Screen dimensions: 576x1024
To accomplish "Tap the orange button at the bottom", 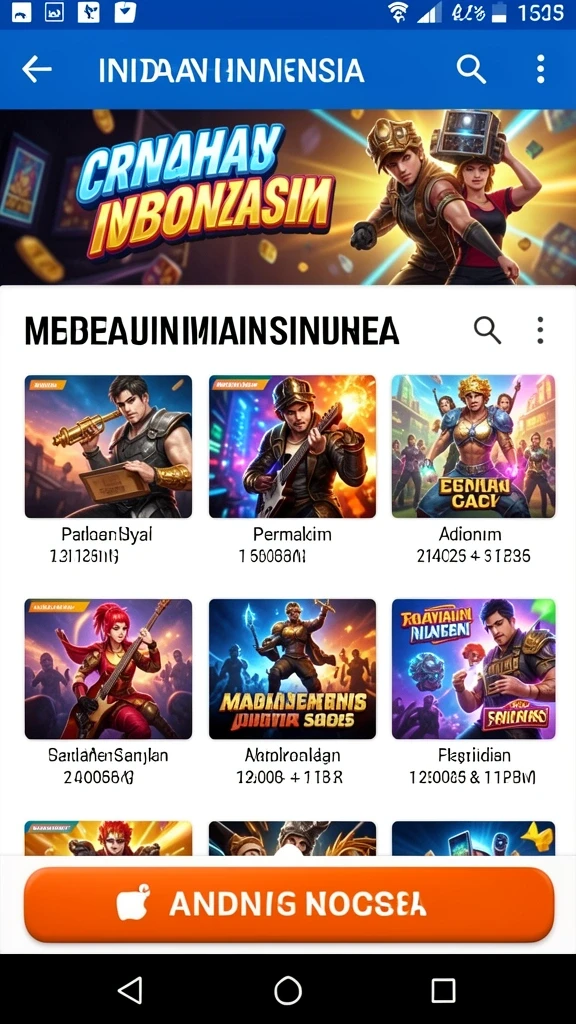I will click(289, 904).
